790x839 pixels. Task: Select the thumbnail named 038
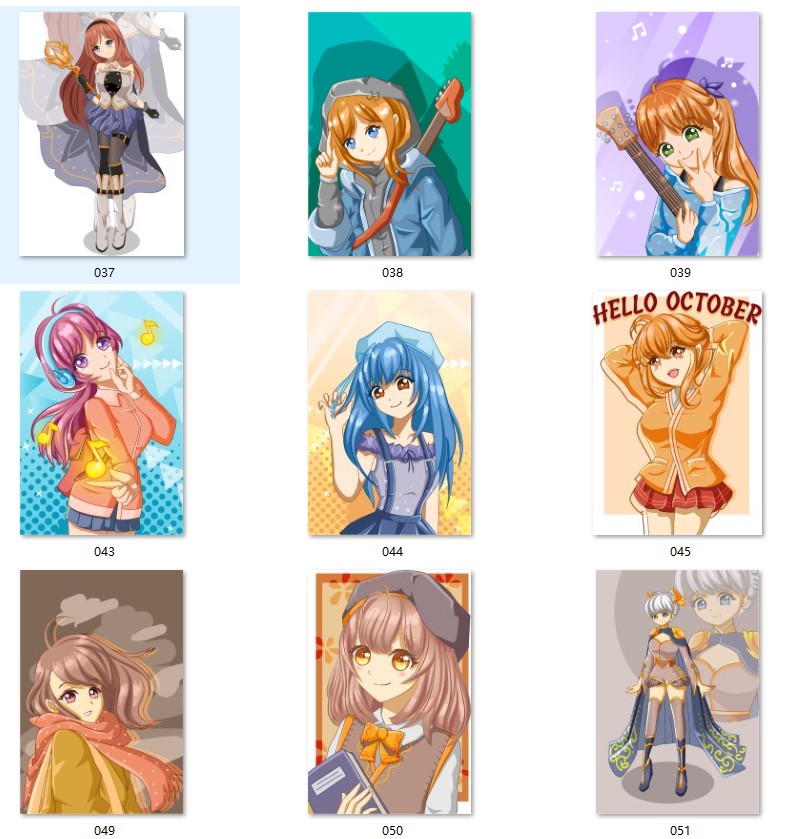point(389,134)
